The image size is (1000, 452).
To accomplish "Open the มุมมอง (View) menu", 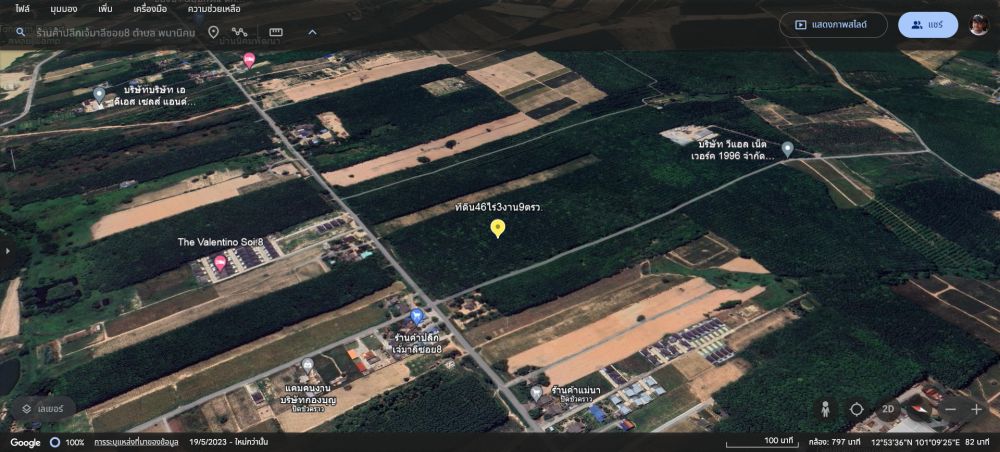I will coord(64,8).
